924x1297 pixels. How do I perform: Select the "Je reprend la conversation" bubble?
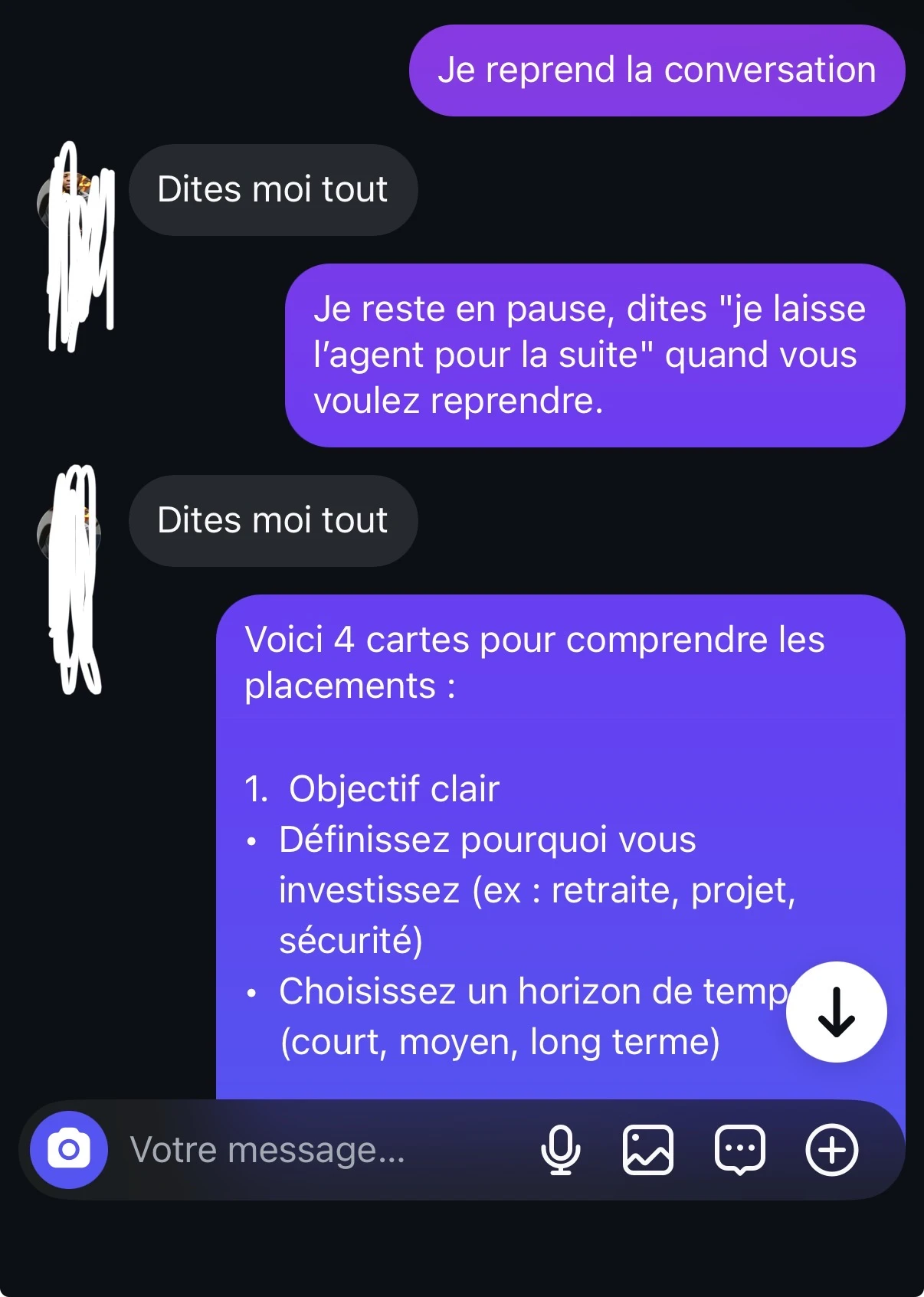coord(657,69)
